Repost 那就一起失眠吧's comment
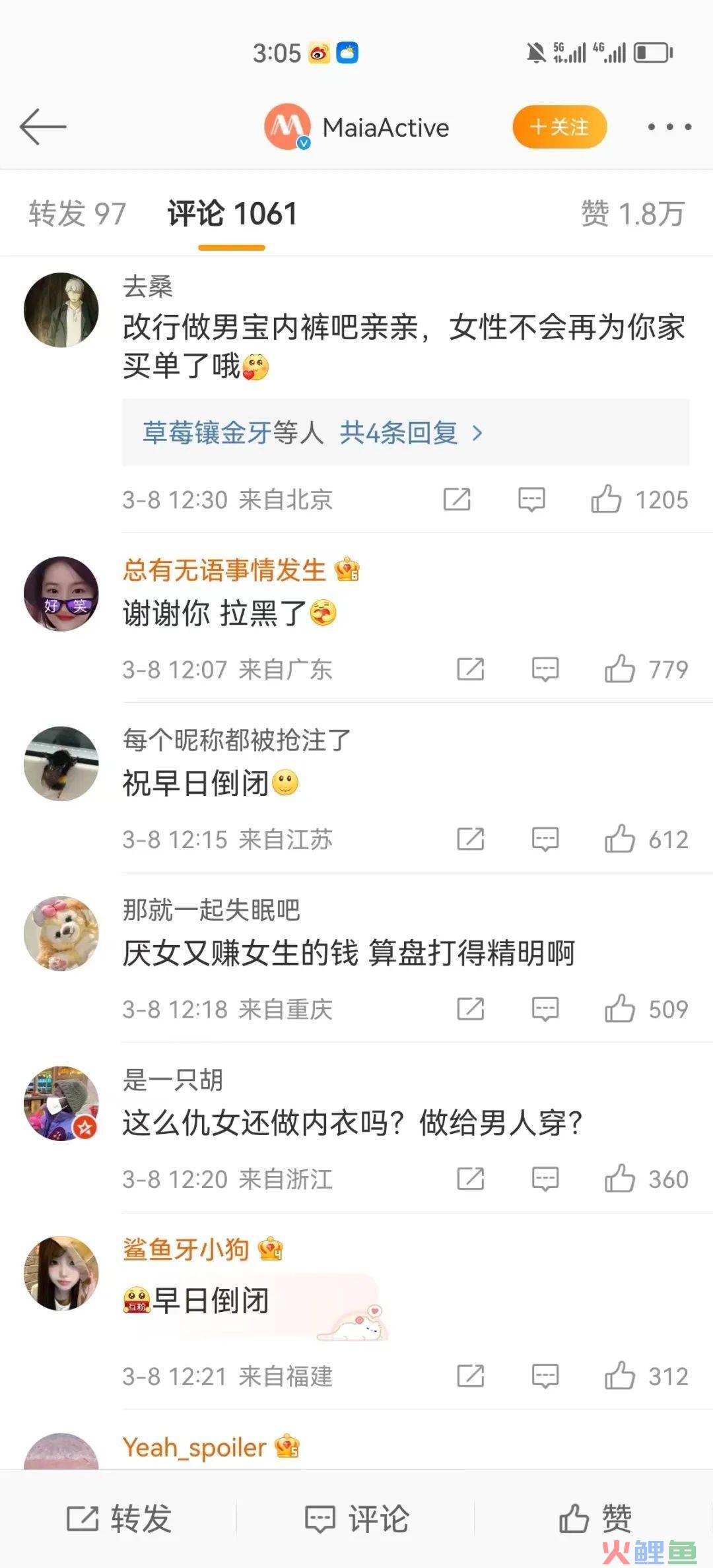The width and height of the screenshot is (713, 1568). [471, 1009]
